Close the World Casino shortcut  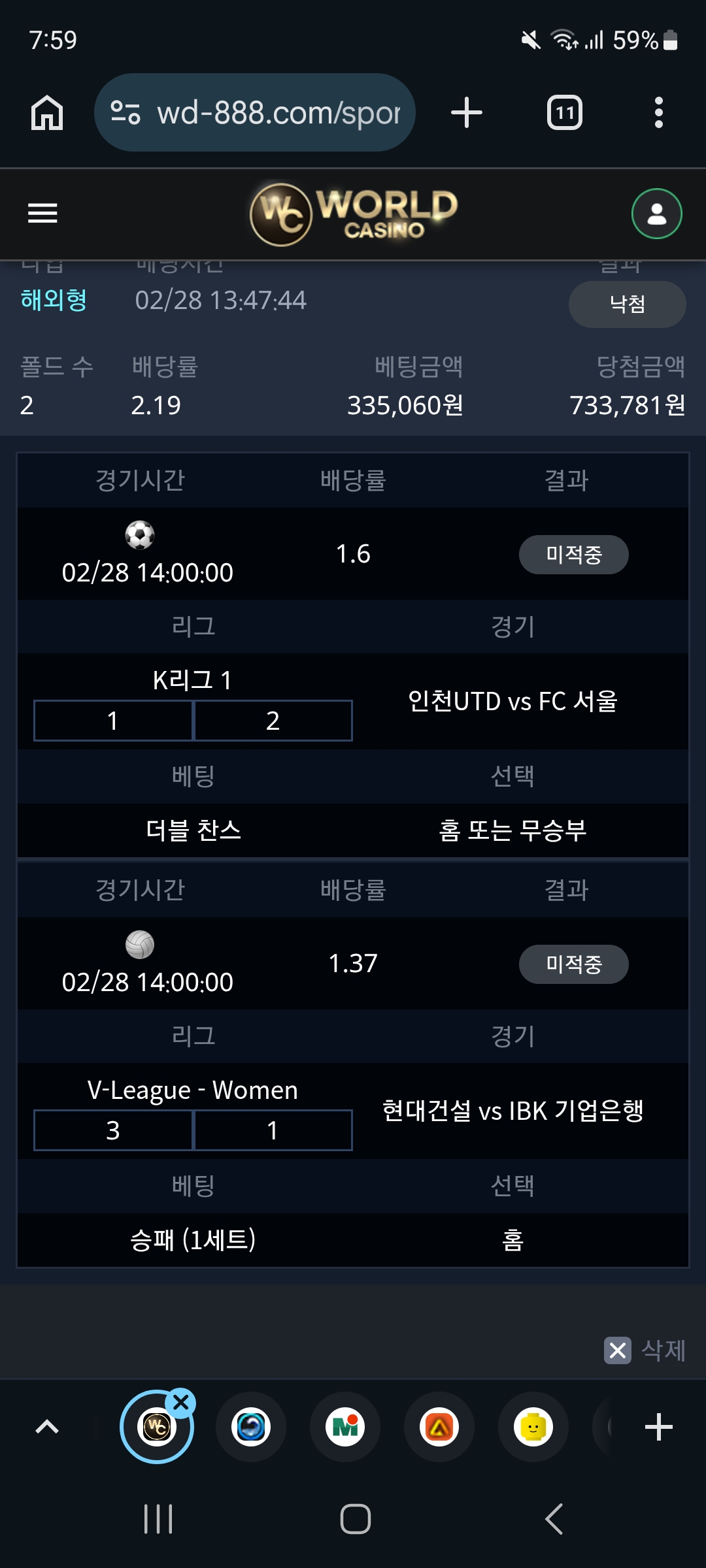[x=181, y=1402]
